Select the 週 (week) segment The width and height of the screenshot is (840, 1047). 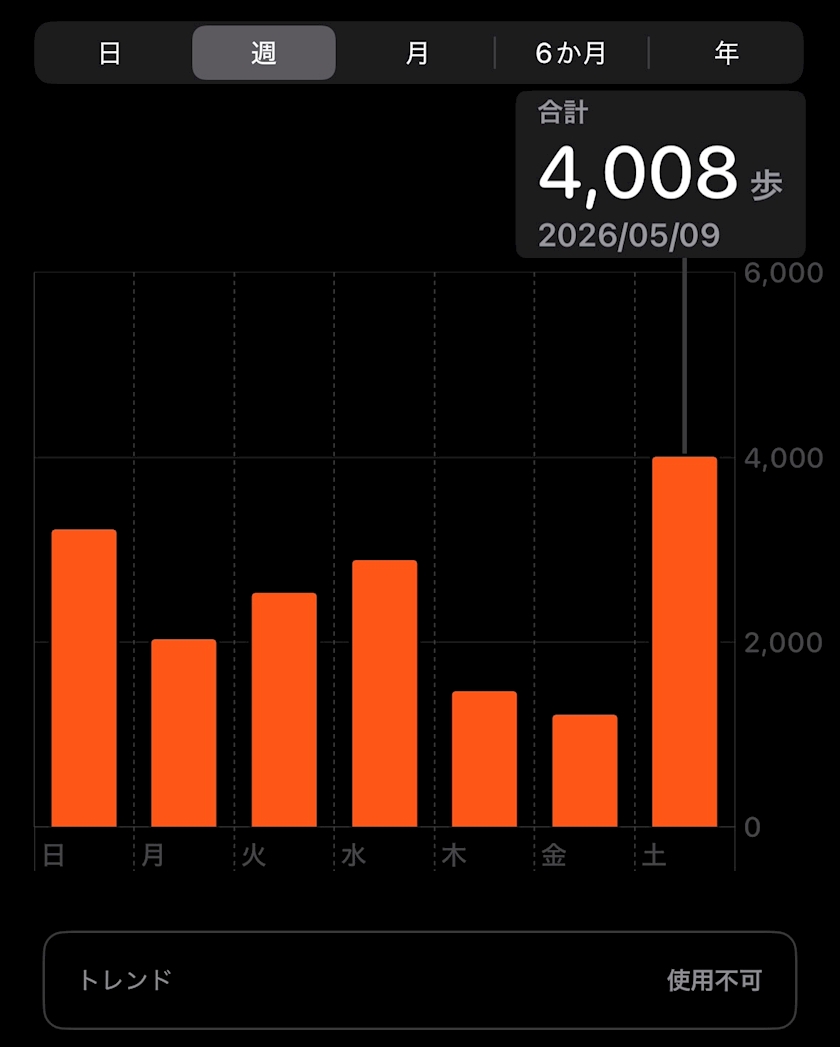[x=264, y=53]
